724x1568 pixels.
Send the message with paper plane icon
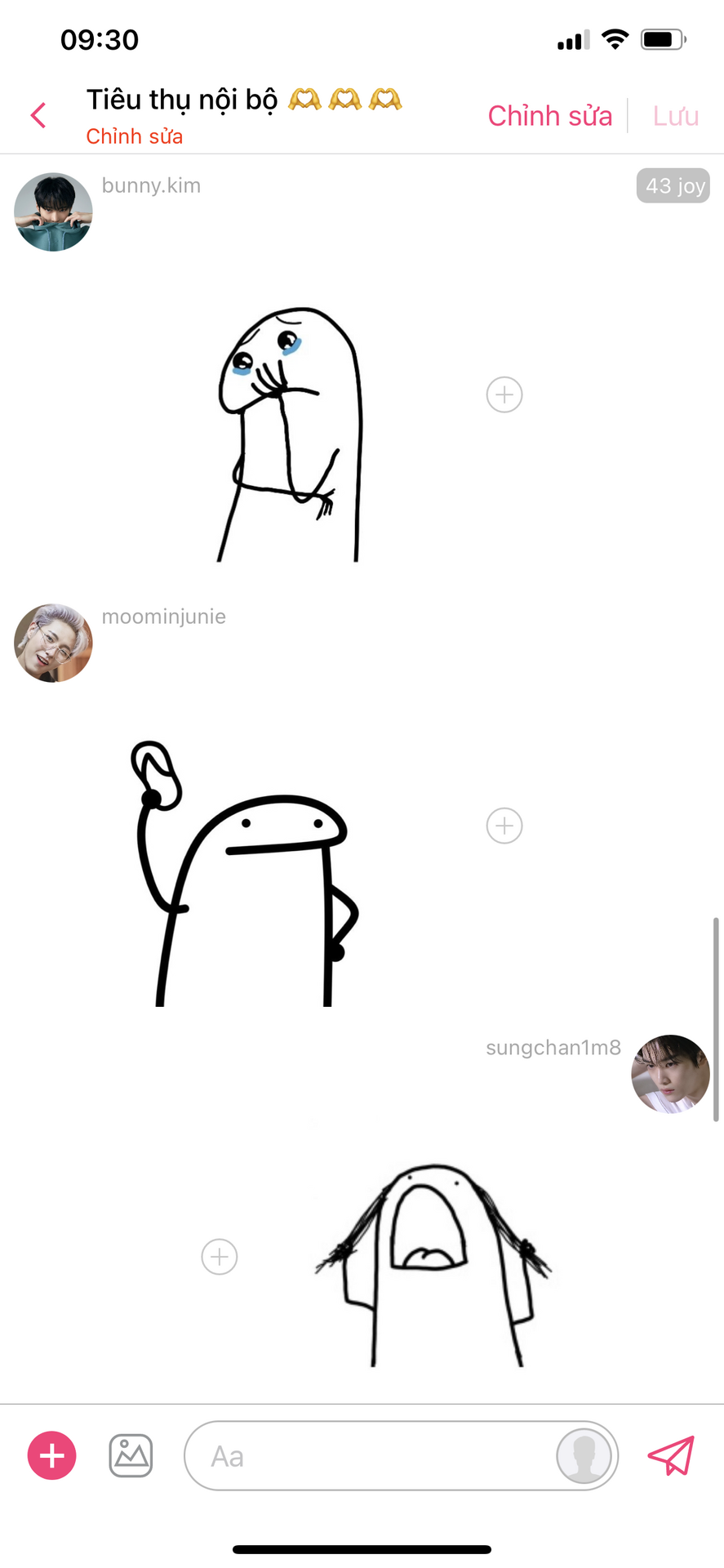671,1455
